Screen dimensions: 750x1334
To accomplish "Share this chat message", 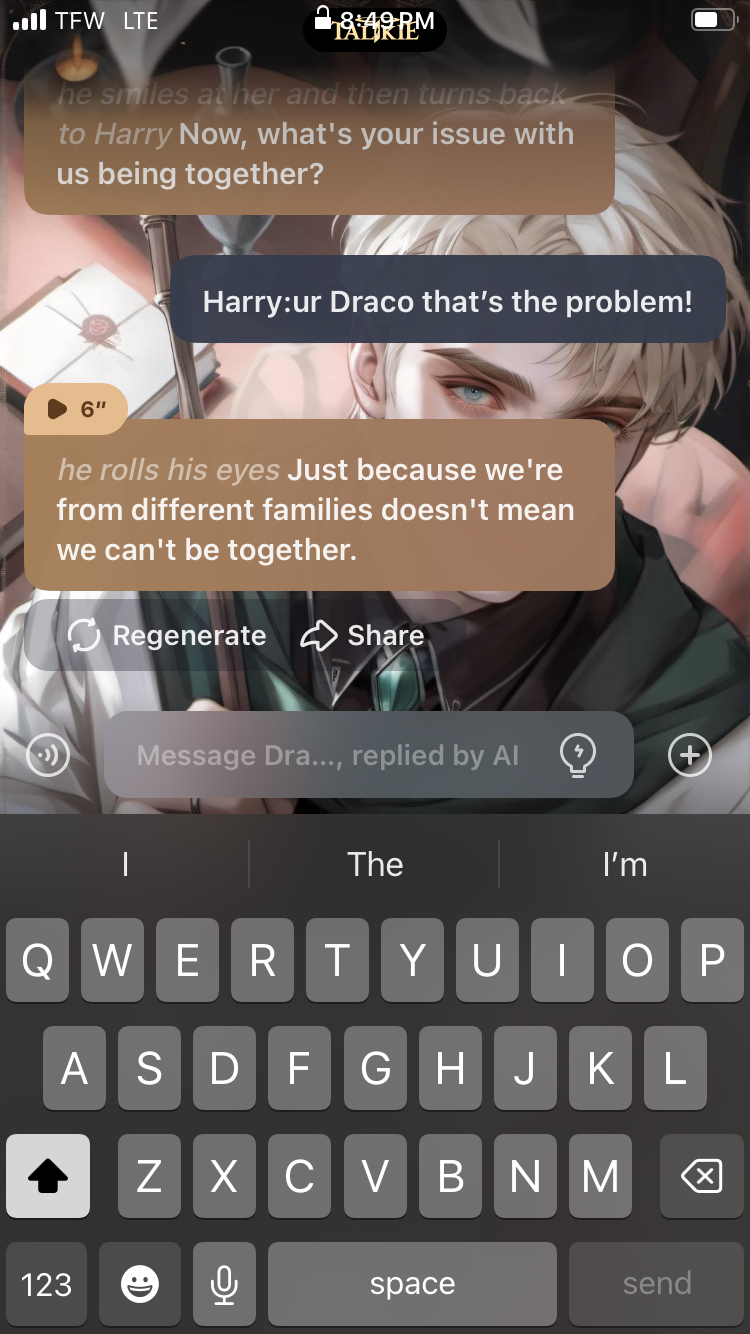I will pos(363,636).
